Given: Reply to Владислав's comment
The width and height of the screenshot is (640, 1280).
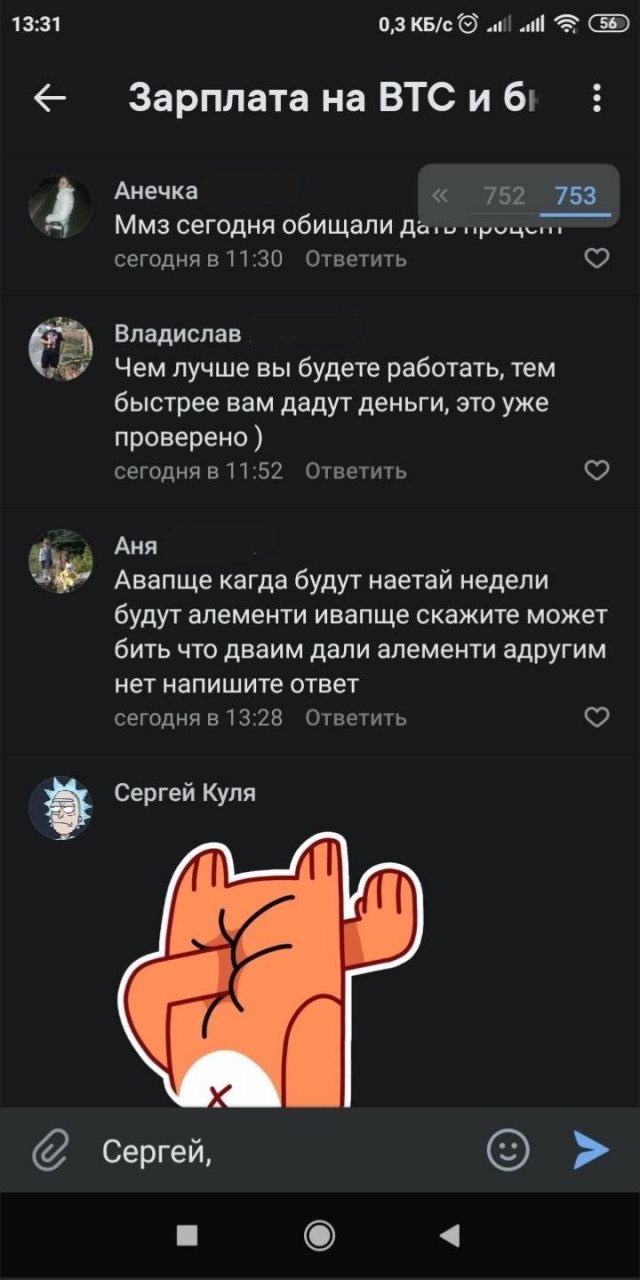Looking at the screenshot, I should pyautogui.click(x=355, y=470).
